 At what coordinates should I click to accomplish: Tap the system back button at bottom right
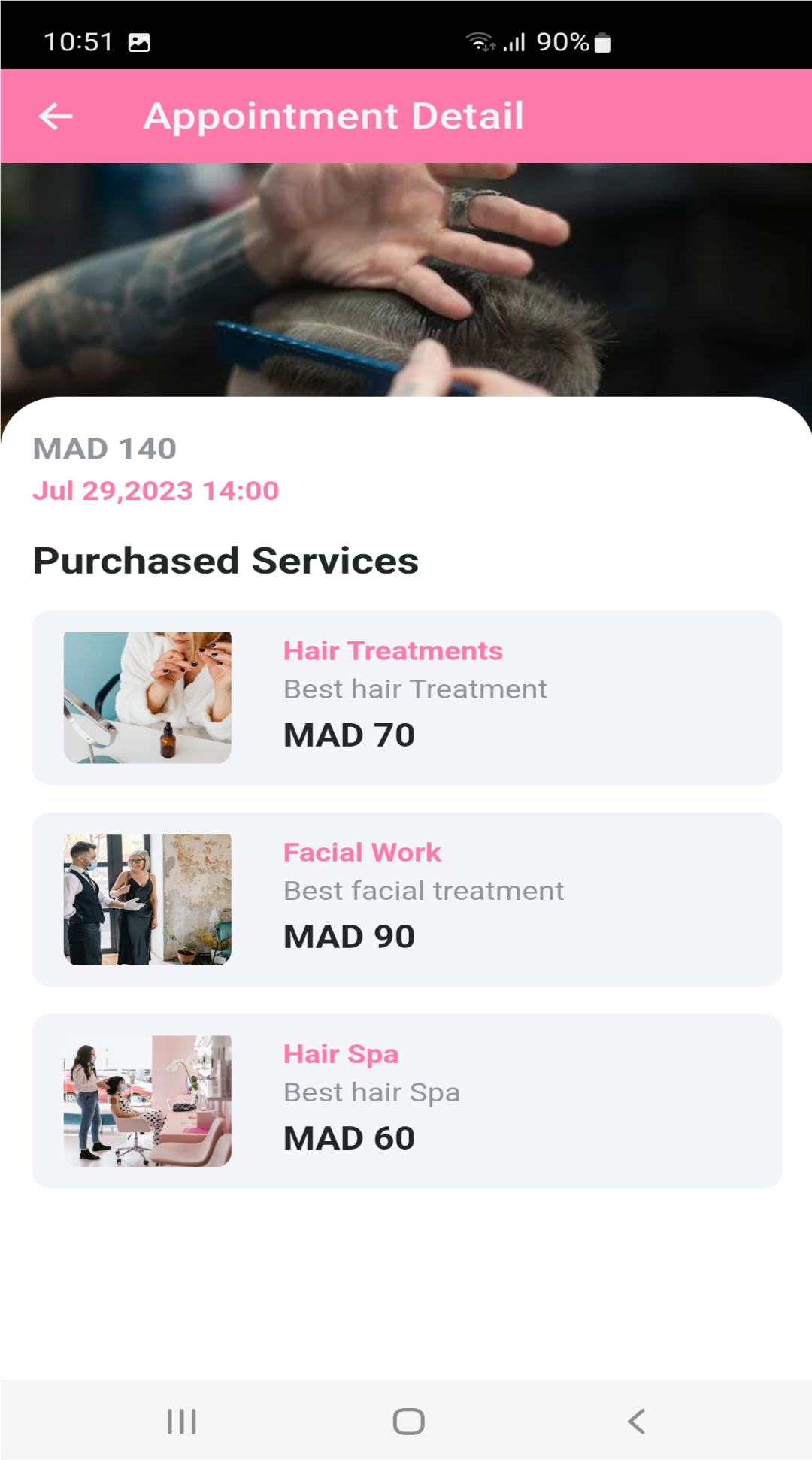tap(635, 1421)
